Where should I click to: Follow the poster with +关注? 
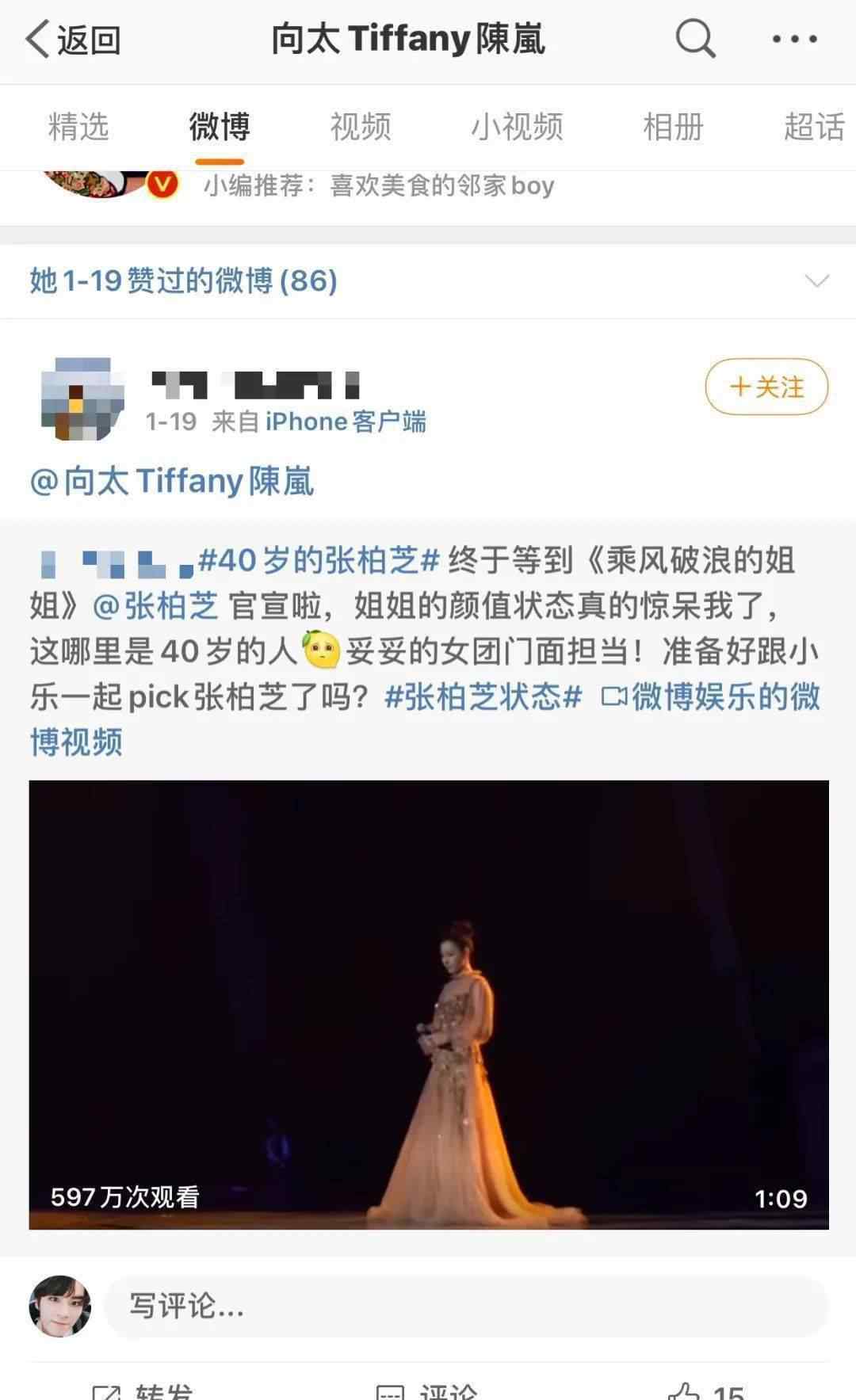(x=766, y=387)
